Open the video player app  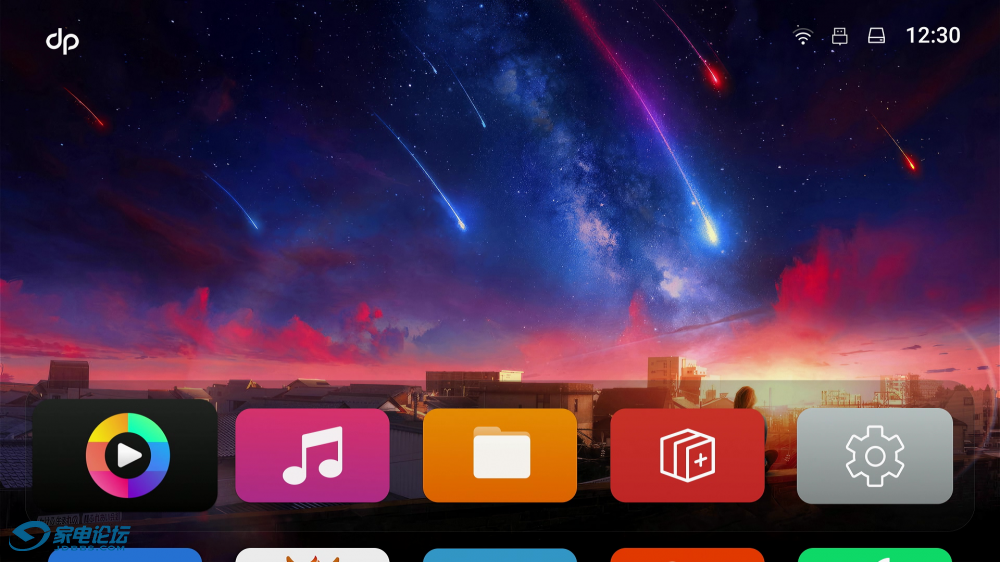tap(126, 456)
